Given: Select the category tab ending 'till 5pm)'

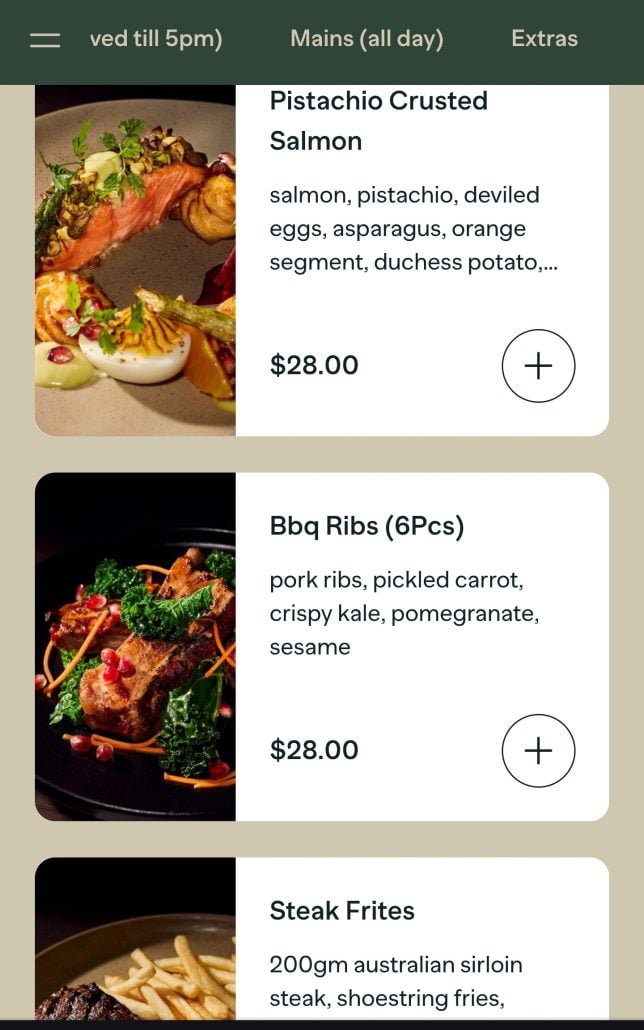Looking at the screenshot, I should [x=155, y=39].
